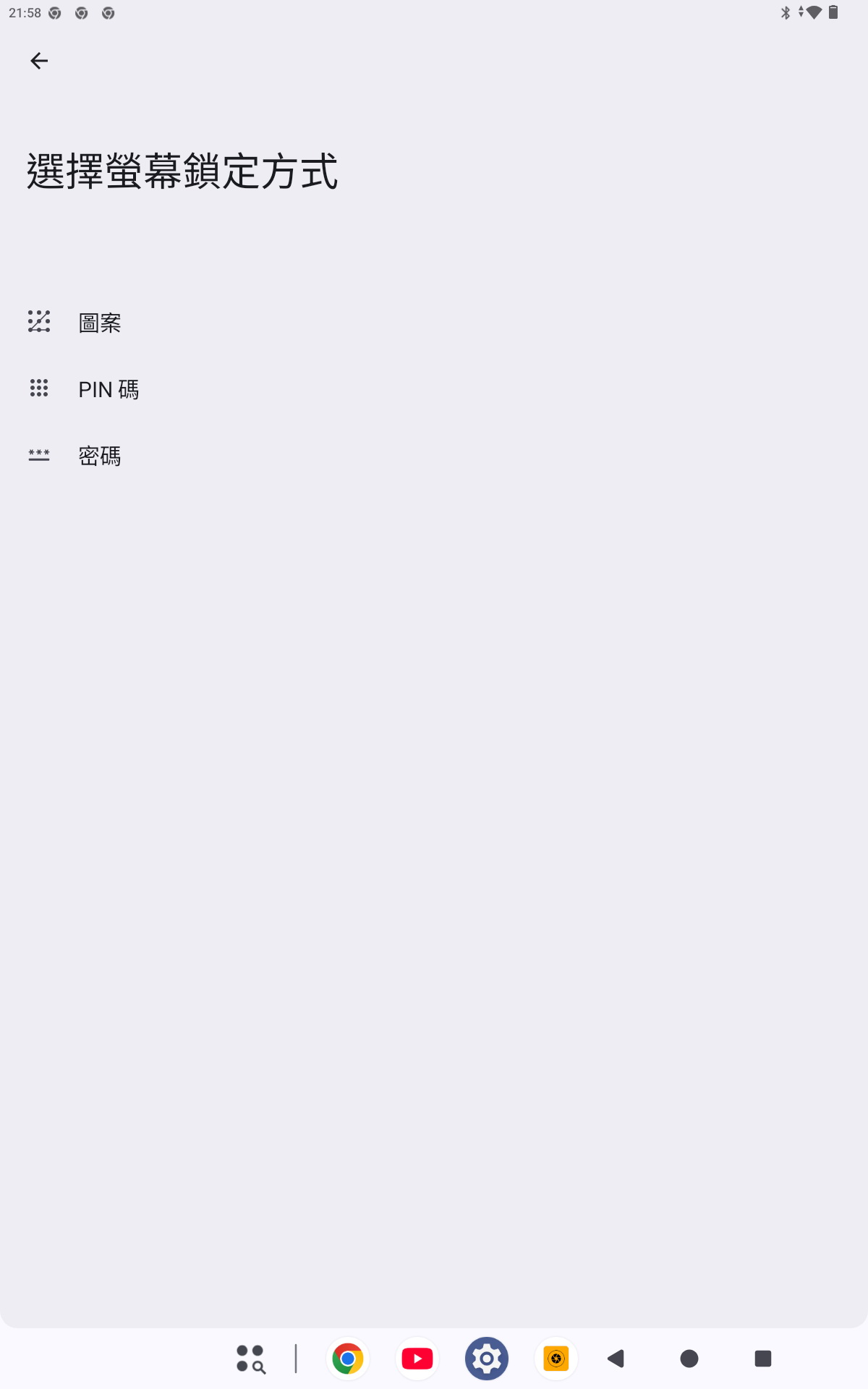The image size is (868, 1389).
Task: Choose PIN 碼 as screen lock
Action: [109, 389]
